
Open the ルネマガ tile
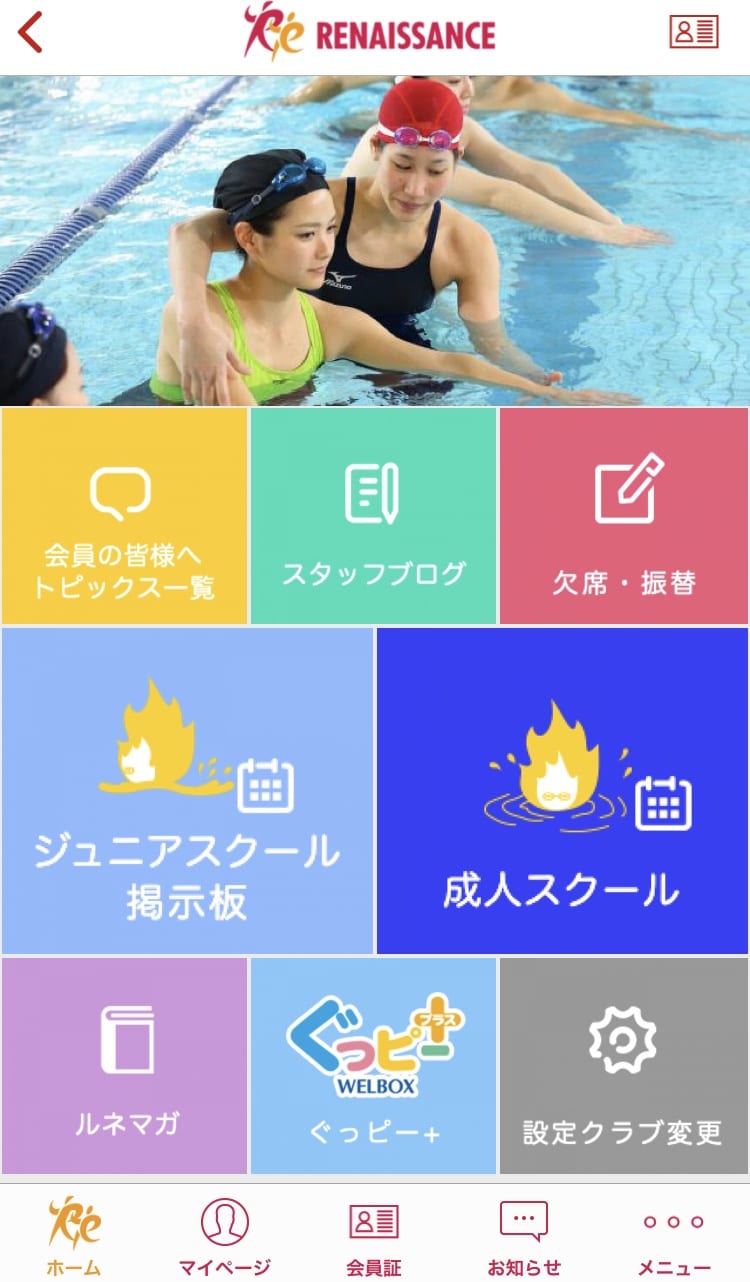tap(124, 1066)
